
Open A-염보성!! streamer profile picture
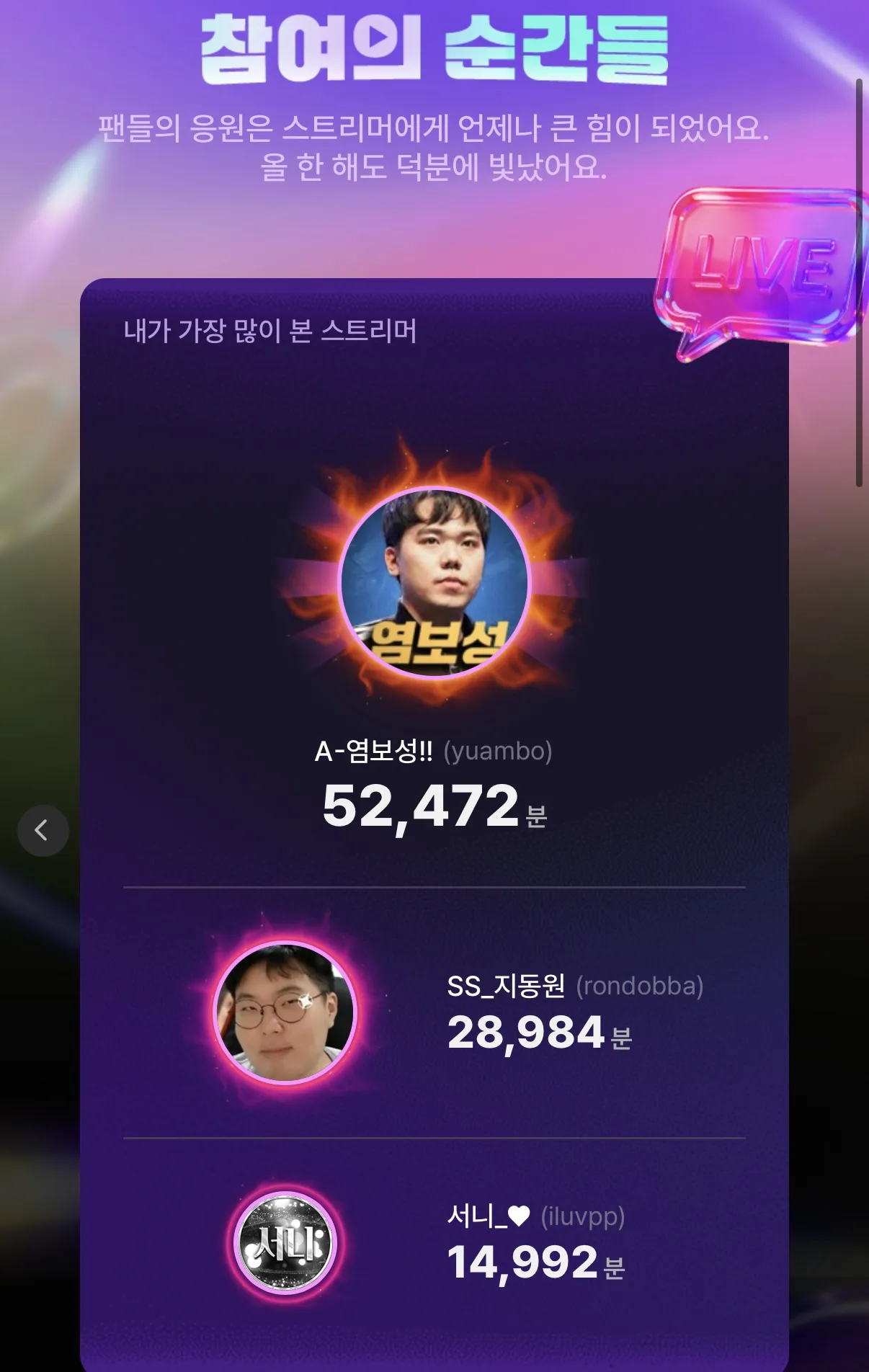click(x=434, y=582)
